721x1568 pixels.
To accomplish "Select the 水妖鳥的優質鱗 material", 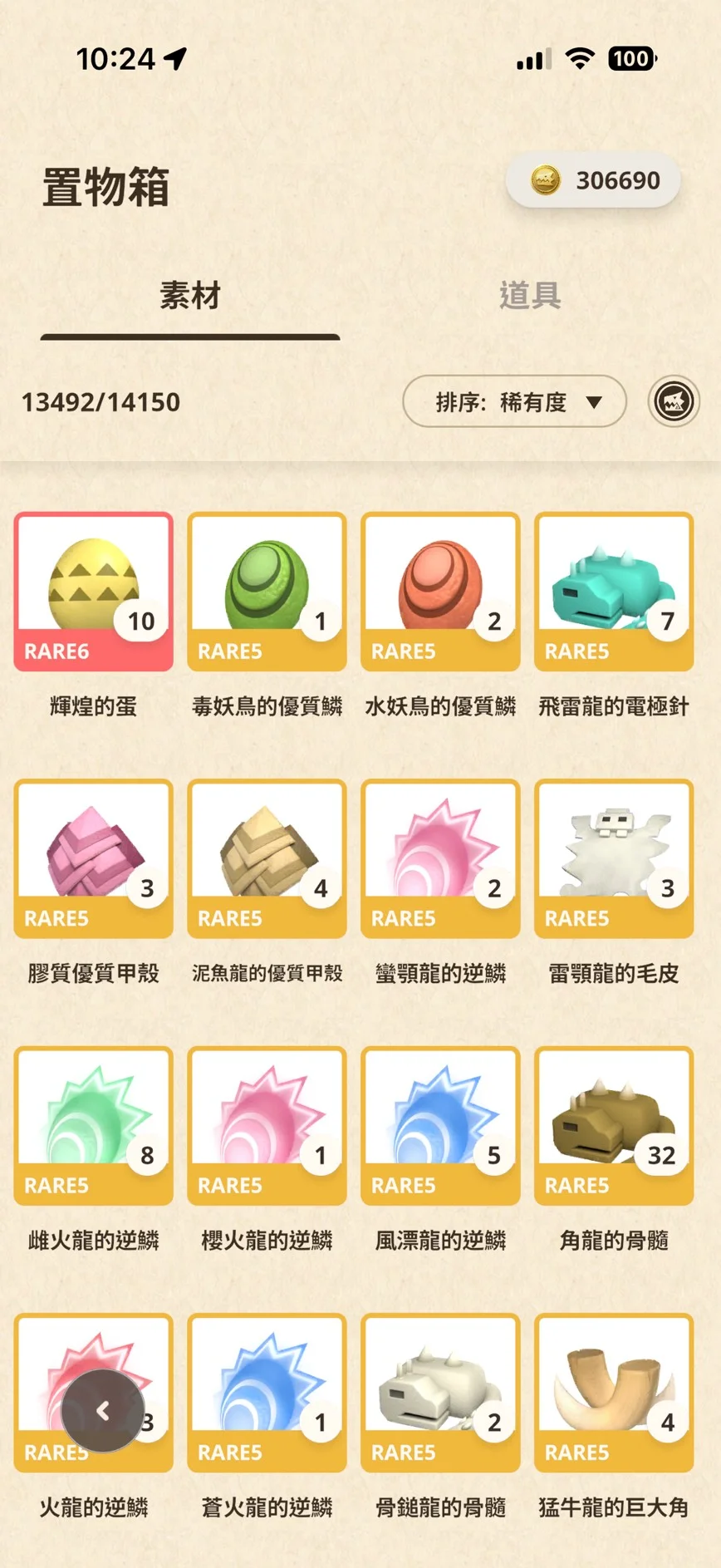I will [x=440, y=592].
